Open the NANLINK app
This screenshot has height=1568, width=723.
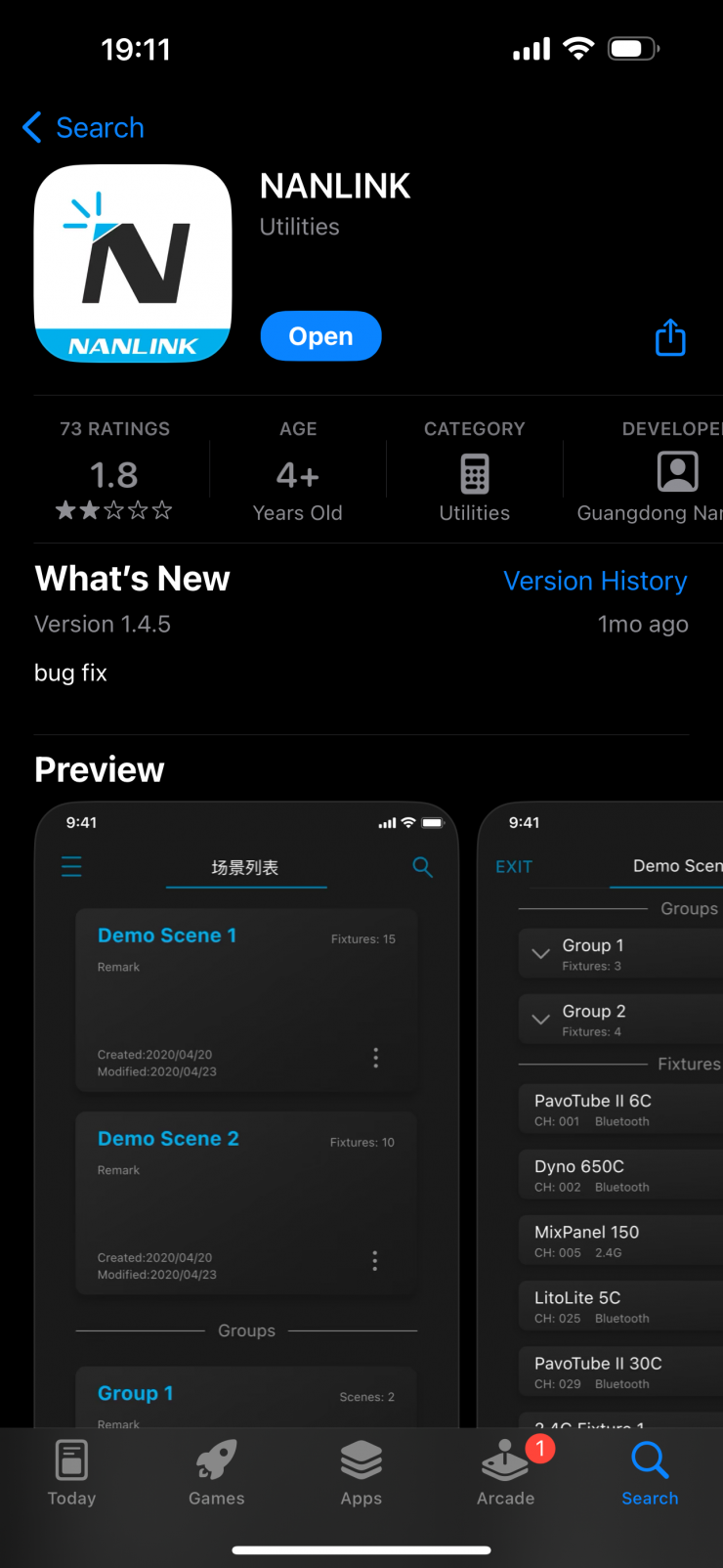click(x=320, y=336)
